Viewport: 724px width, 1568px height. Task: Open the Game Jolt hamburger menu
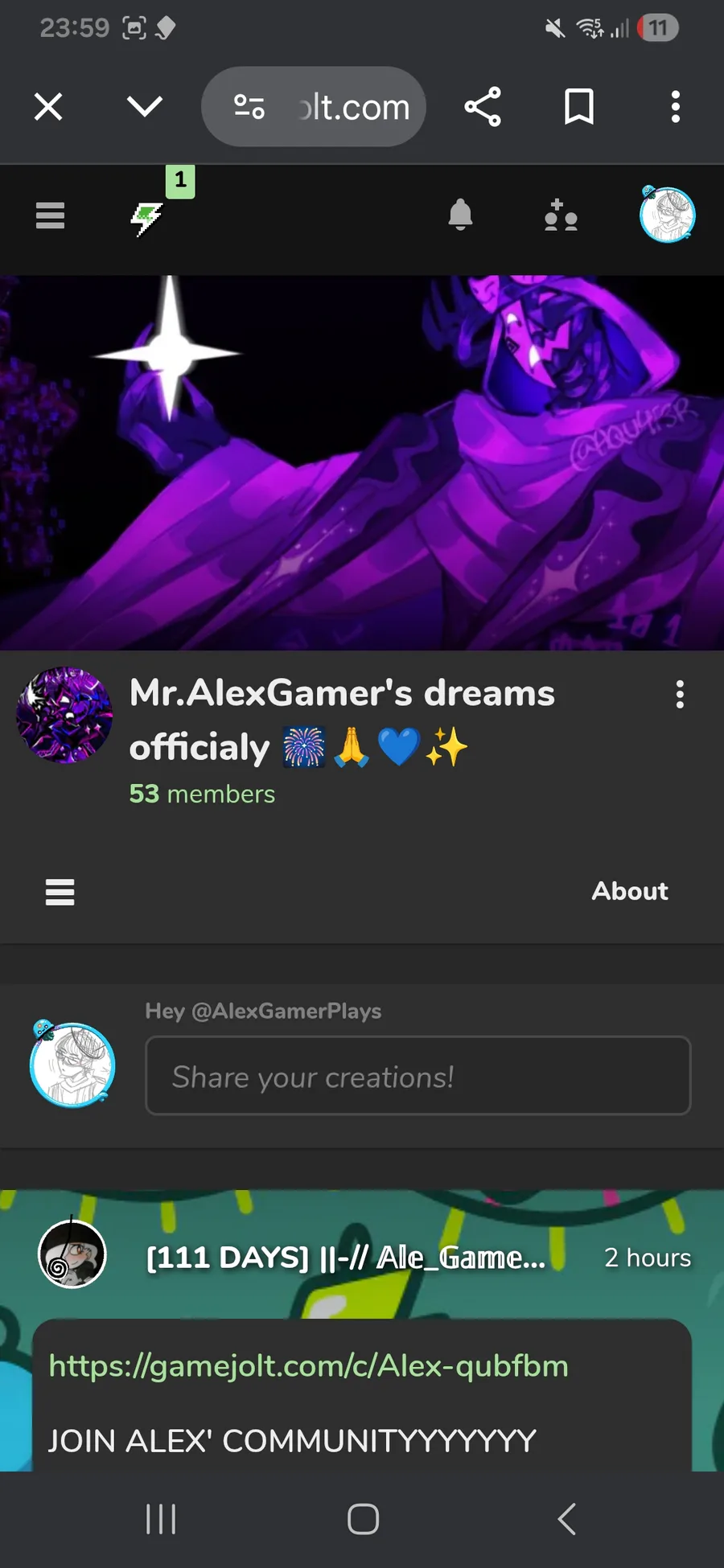50,215
